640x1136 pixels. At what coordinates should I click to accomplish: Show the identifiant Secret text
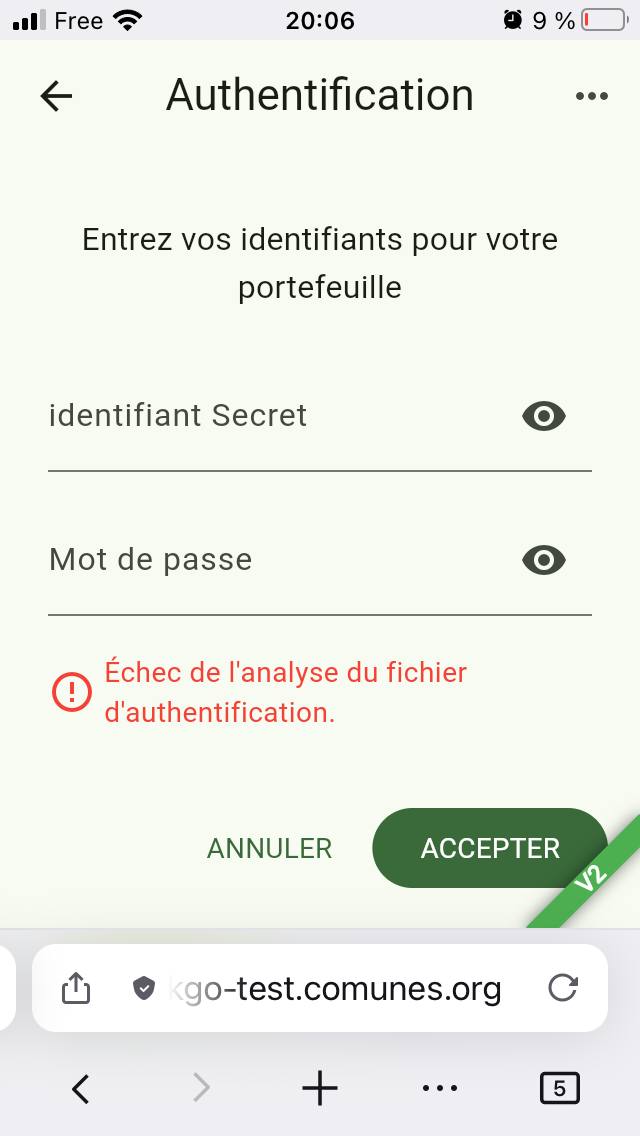pyautogui.click(x=544, y=416)
